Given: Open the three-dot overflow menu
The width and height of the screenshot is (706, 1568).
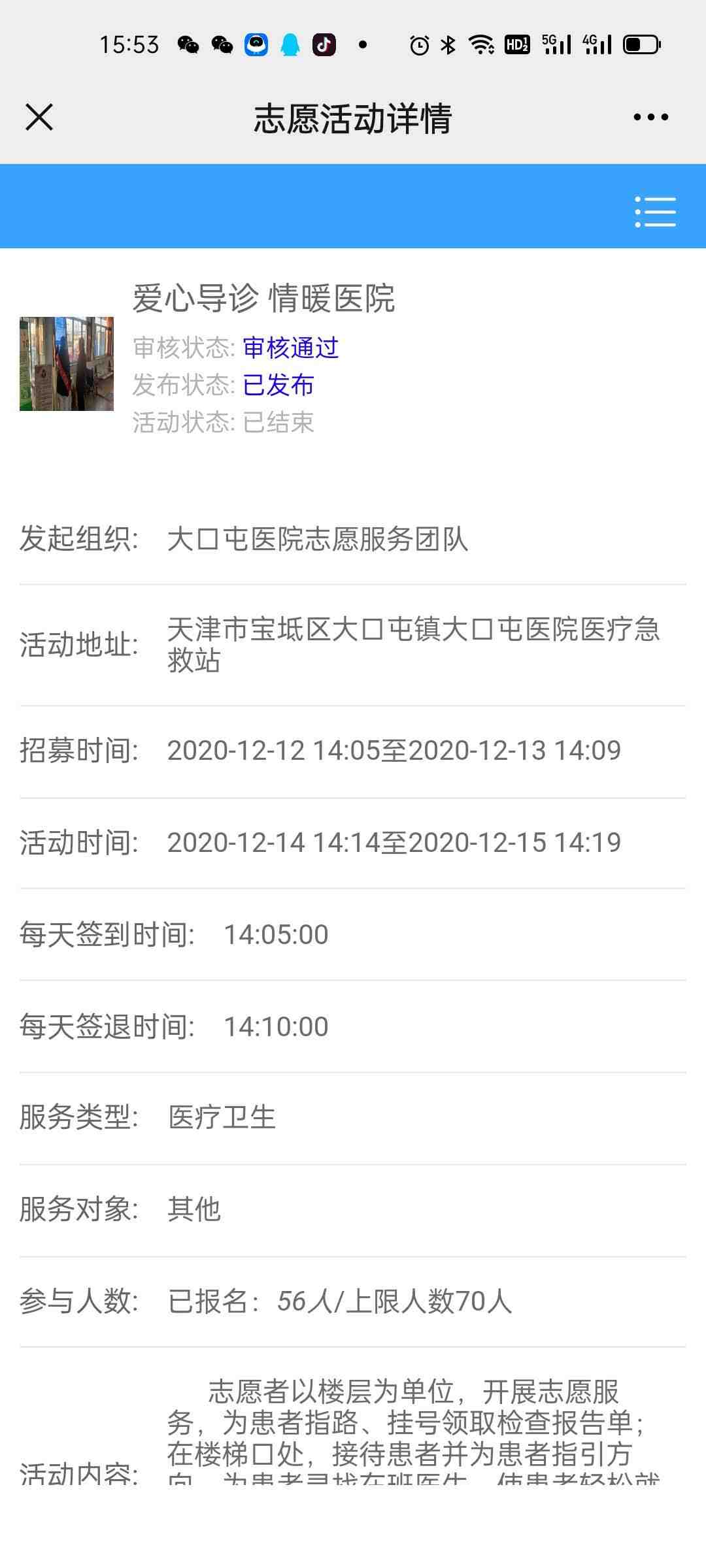Looking at the screenshot, I should [x=650, y=118].
